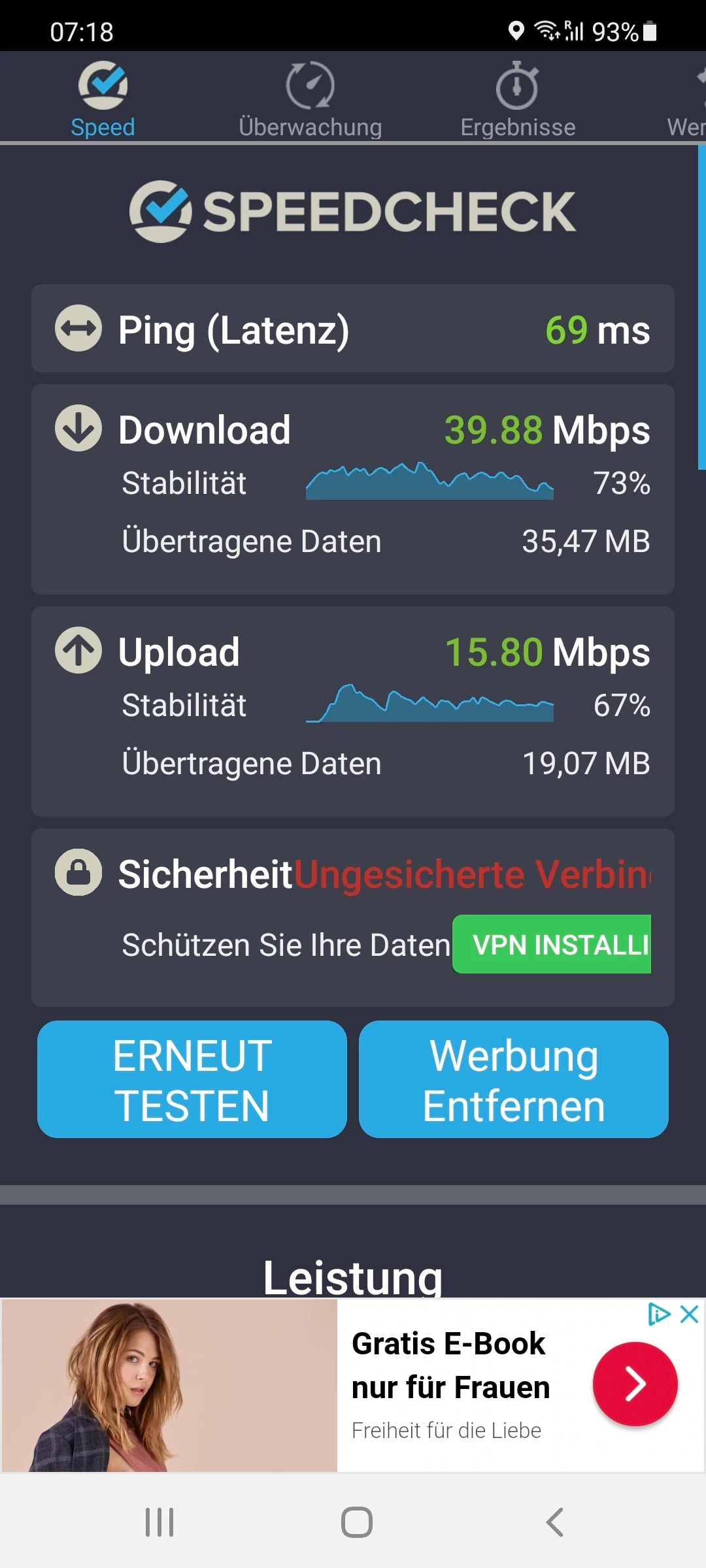The image size is (706, 1568).
Task: Go back with the system back button
Action: pos(554,1522)
